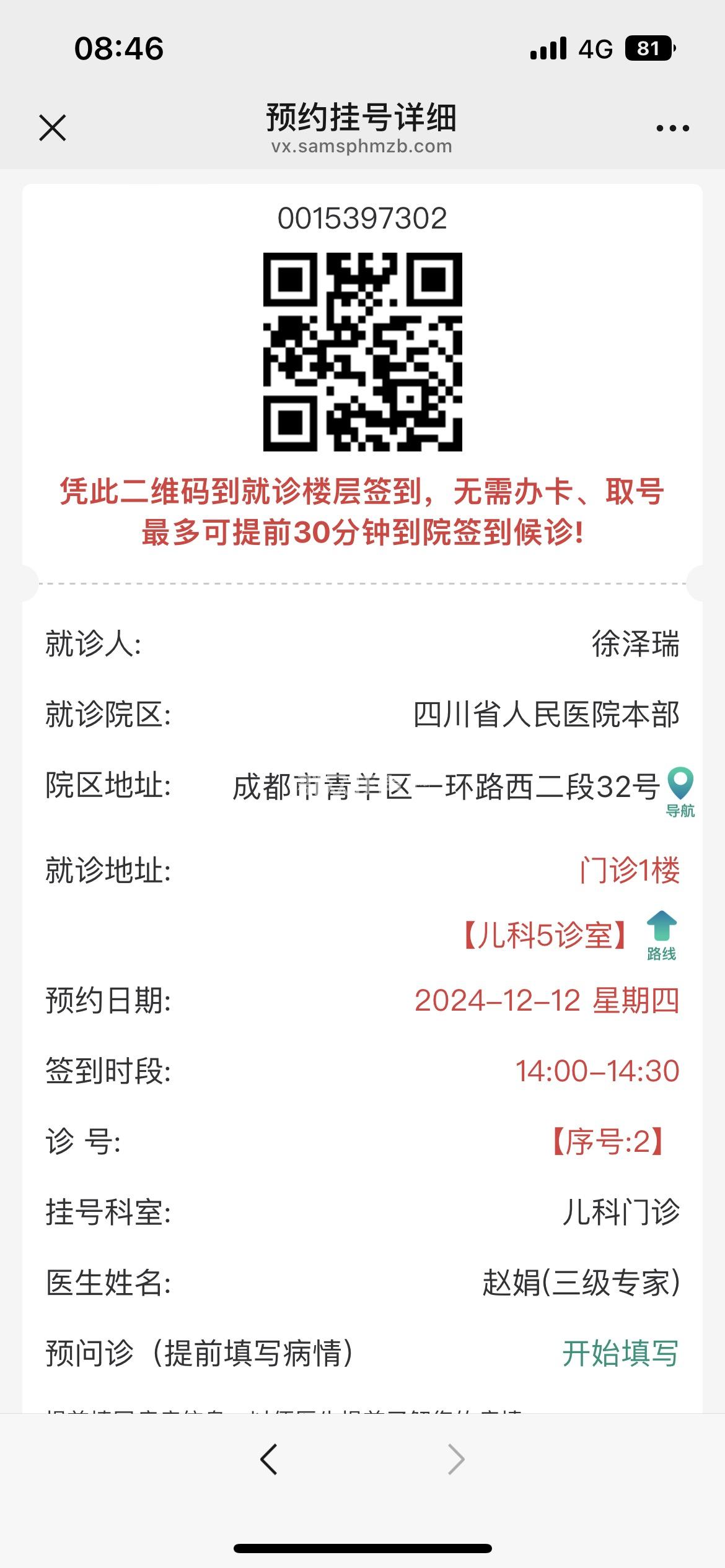Viewport: 725px width, 1568px height.
Task: Go back to the previous web page
Action: pos(269,1459)
